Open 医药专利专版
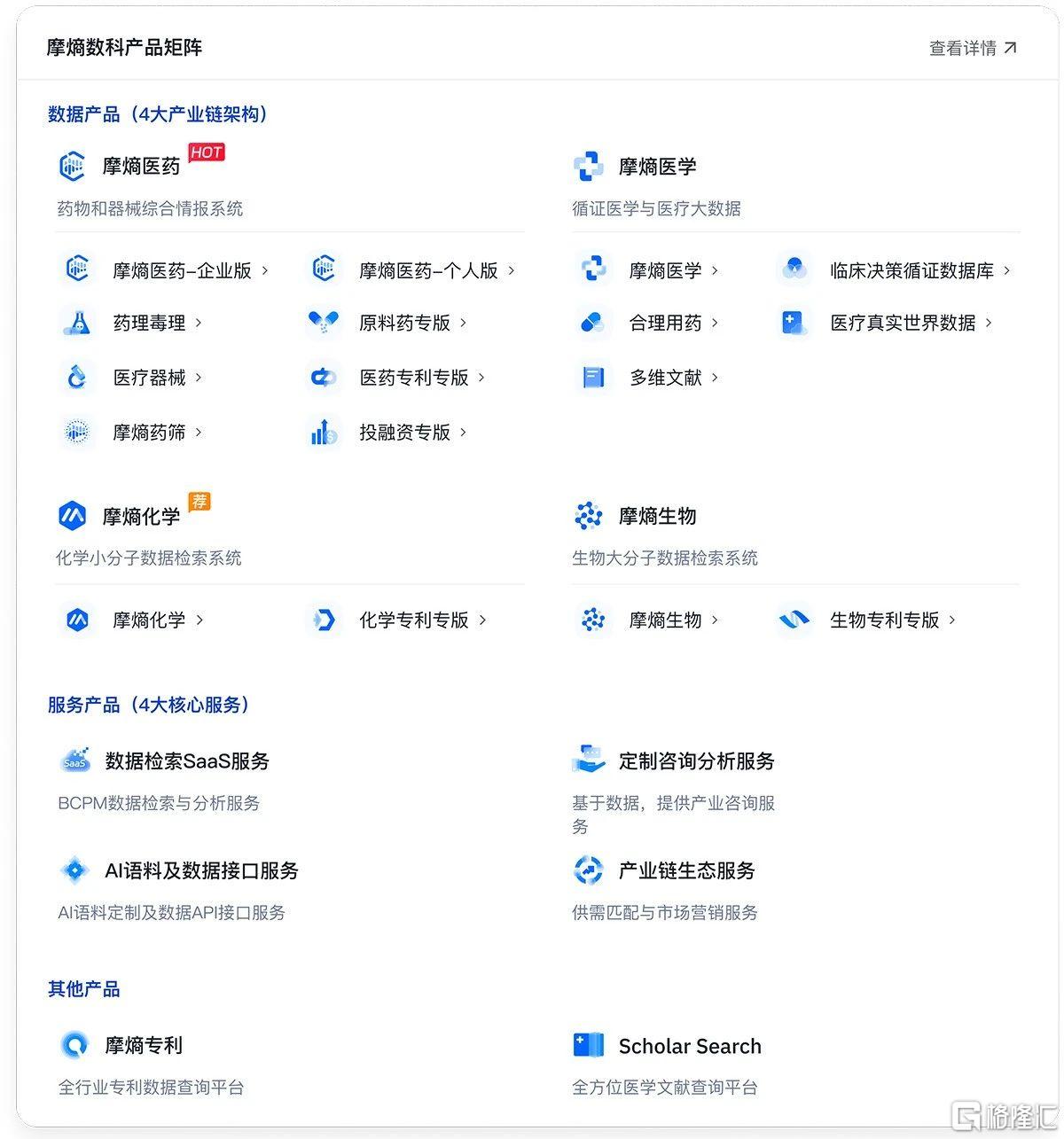 pos(413,378)
